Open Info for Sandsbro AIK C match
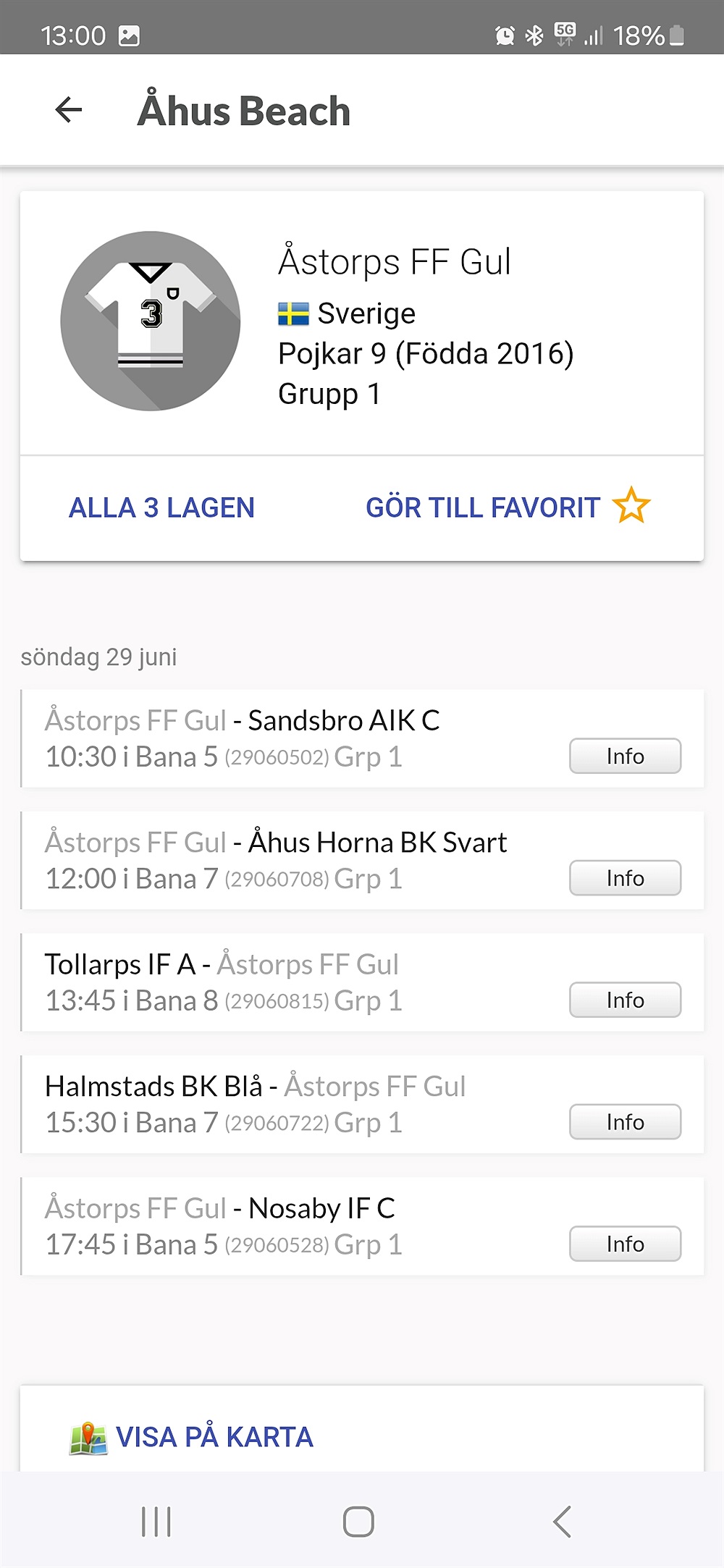 625,756
